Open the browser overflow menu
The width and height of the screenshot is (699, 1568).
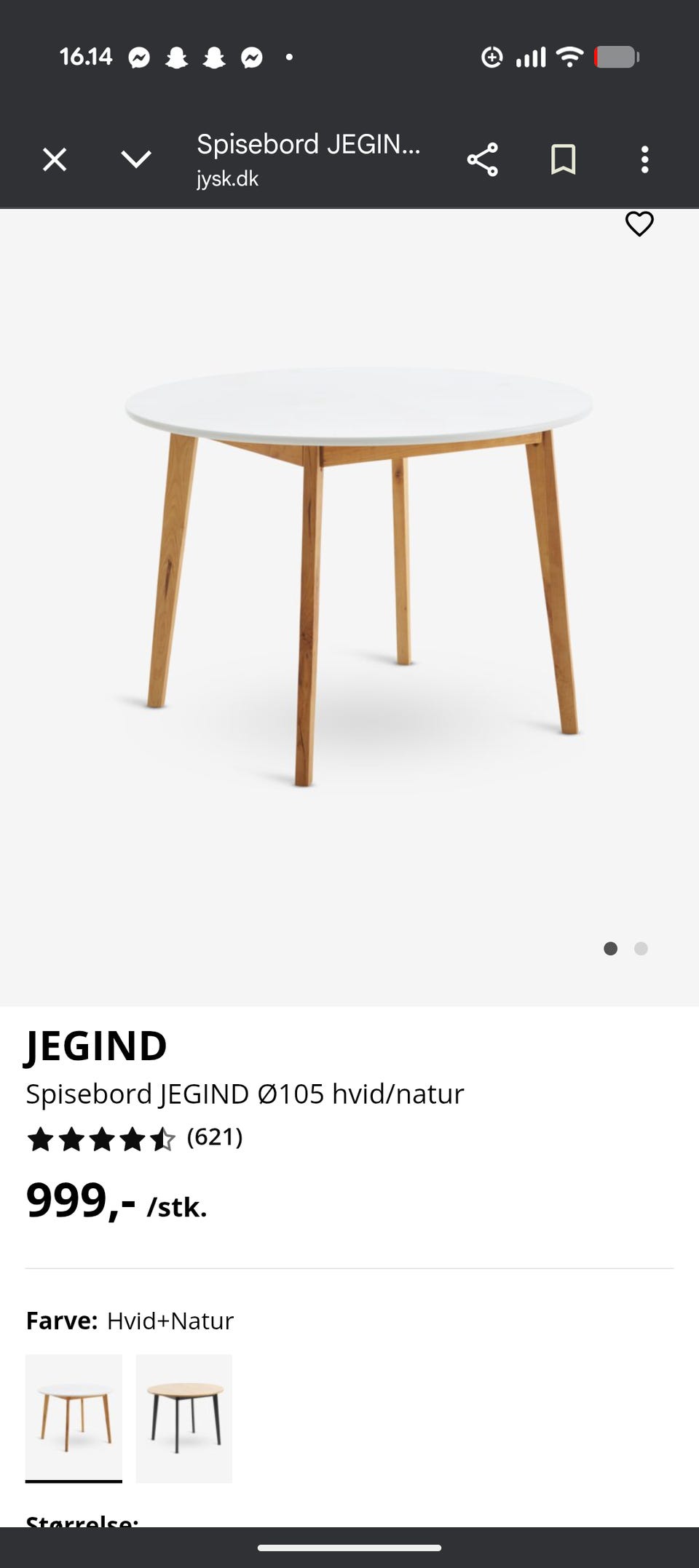click(644, 159)
